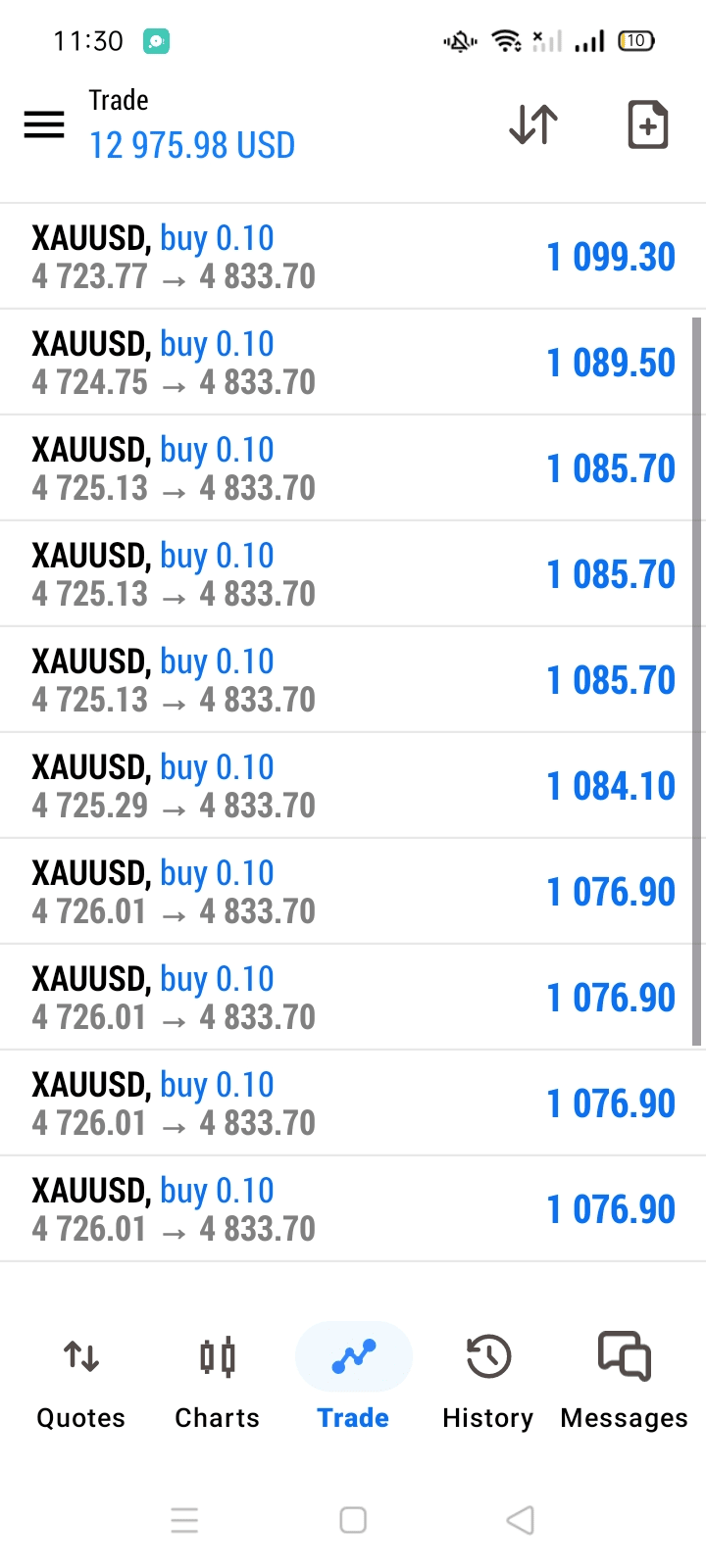Go to the phone's home screen
The width and height of the screenshot is (706, 1568).
coord(353,1520)
